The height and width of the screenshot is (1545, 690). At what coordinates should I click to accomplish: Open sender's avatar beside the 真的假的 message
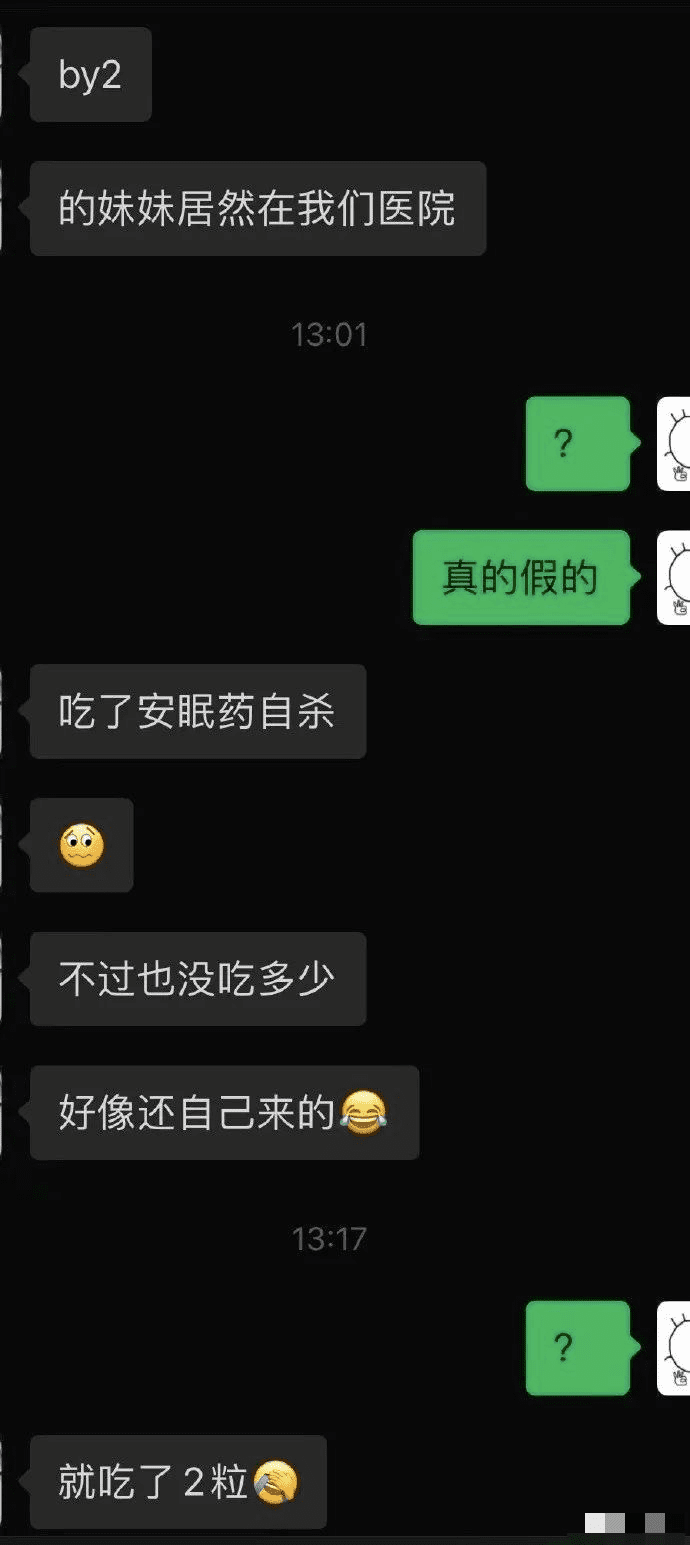[674, 578]
